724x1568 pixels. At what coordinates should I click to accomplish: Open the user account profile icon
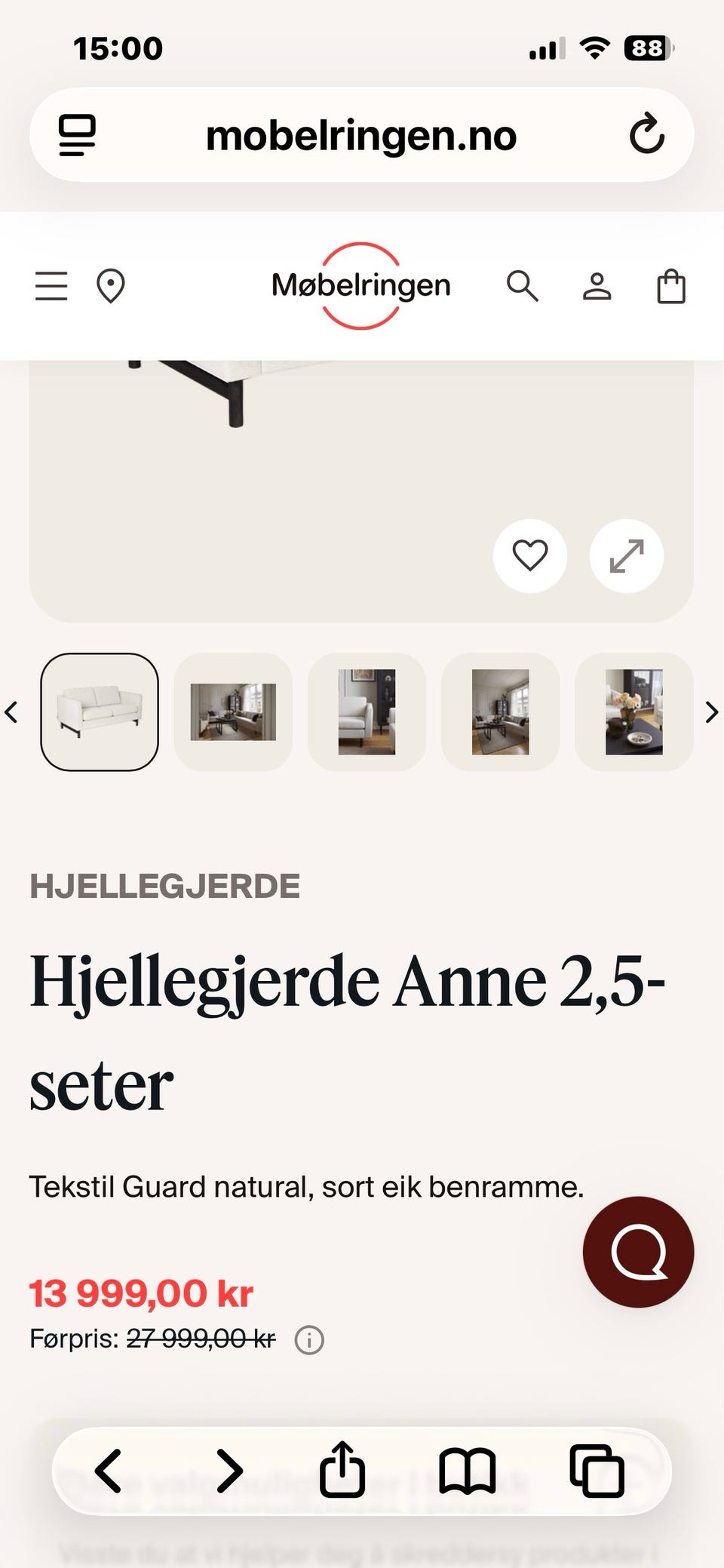tap(598, 285)
